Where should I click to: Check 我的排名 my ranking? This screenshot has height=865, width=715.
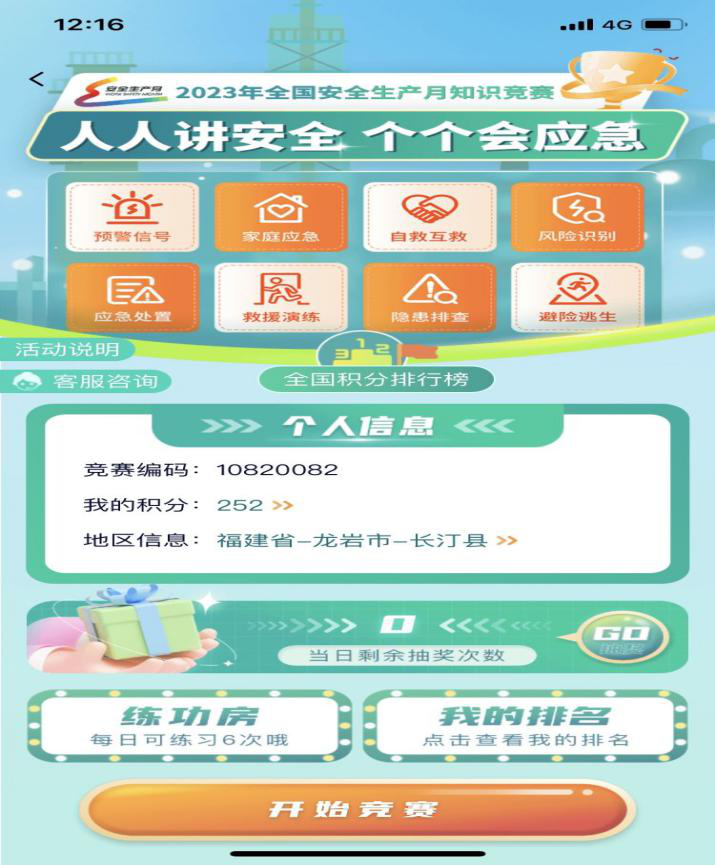(525, 726)
